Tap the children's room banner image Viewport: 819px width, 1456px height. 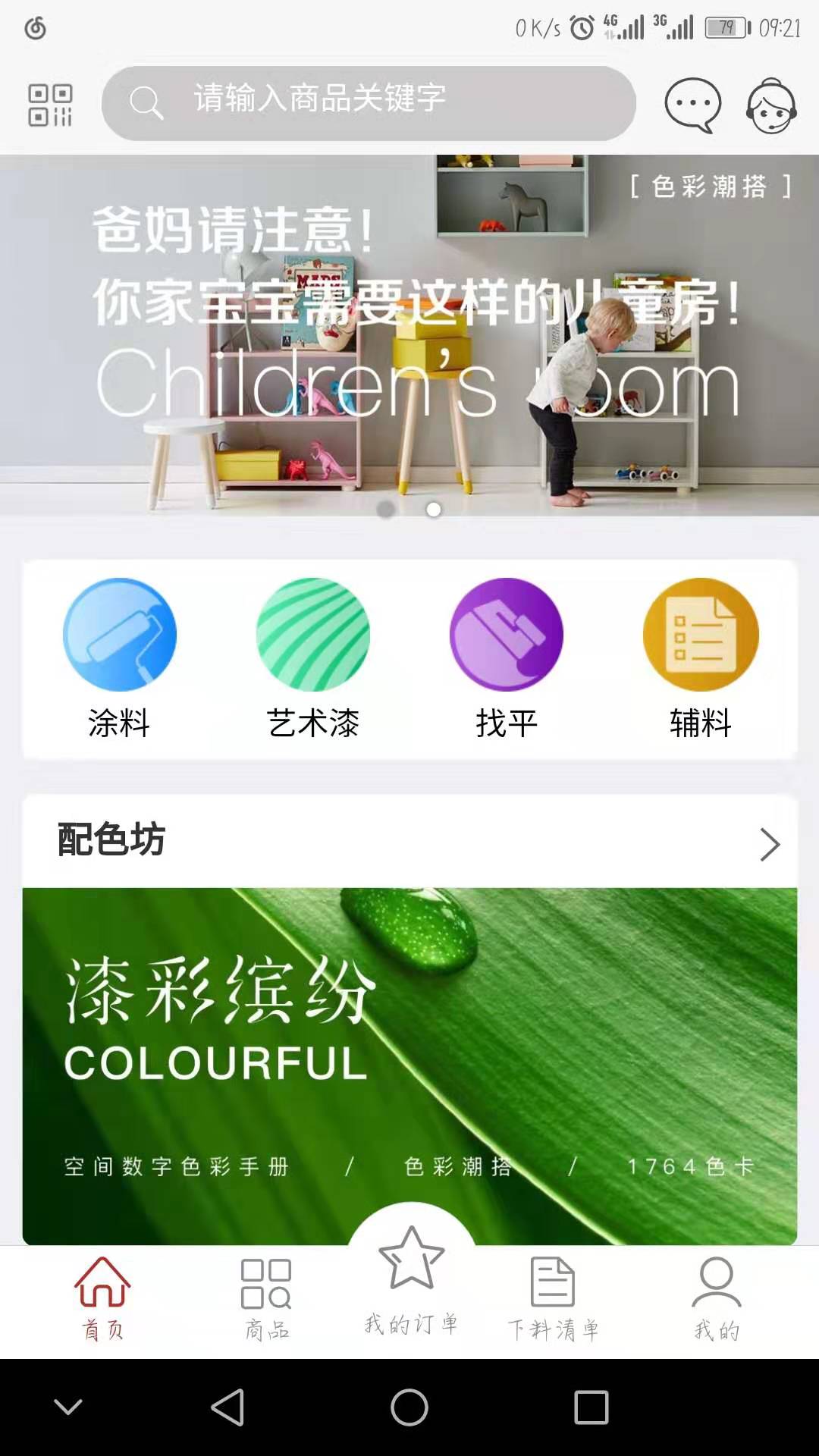pos(409,334)
